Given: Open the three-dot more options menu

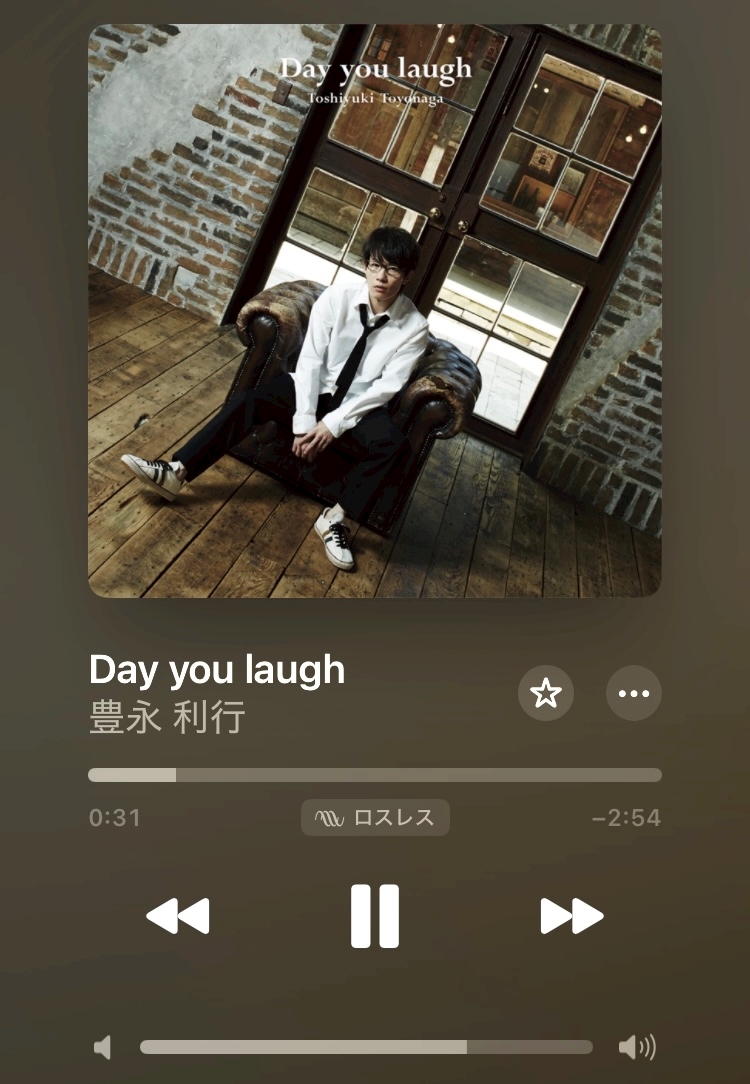Looking at the screenshot, I should [x=633, y=693].
